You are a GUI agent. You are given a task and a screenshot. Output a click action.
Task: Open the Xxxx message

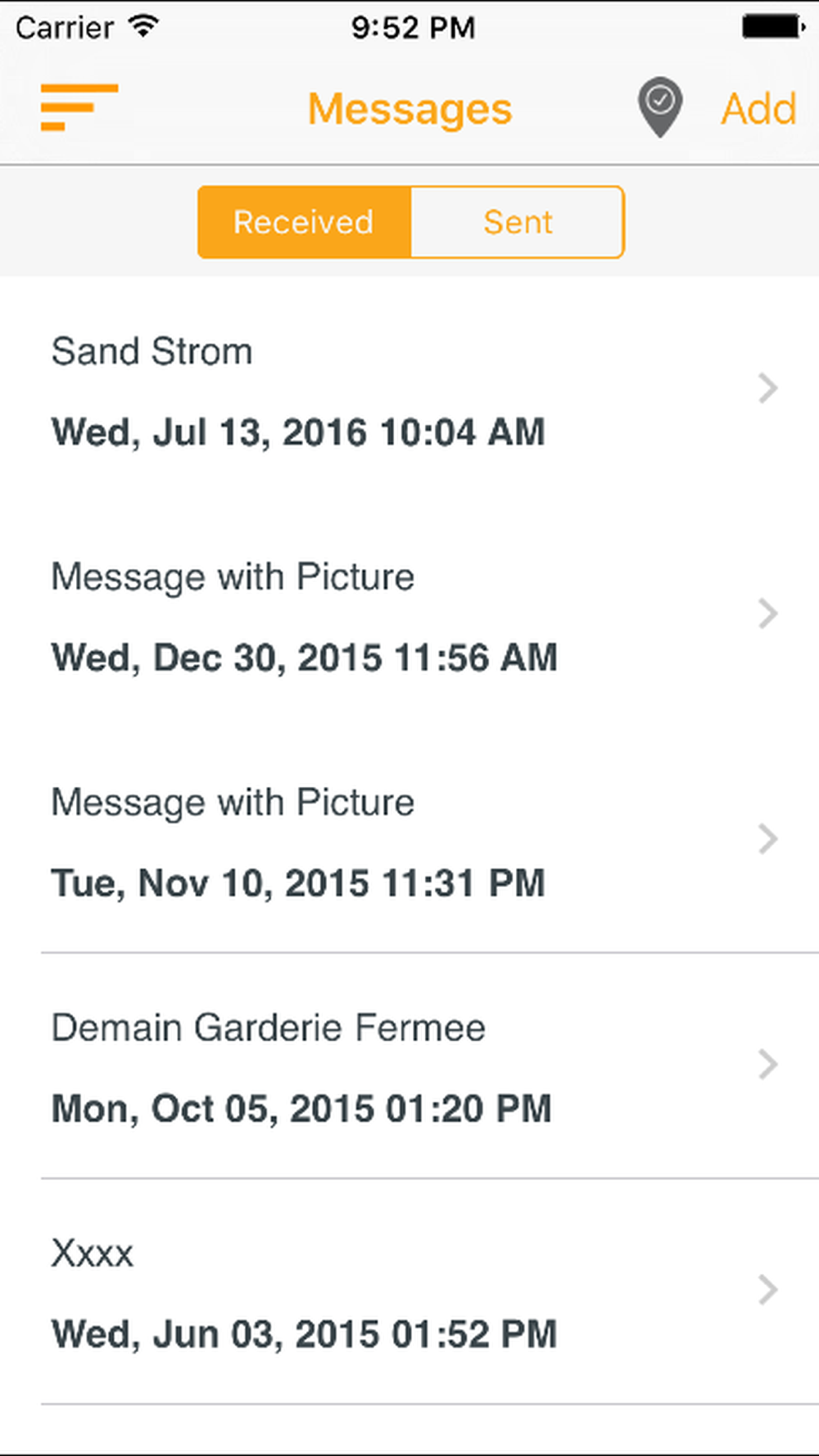pos(409,1292)
